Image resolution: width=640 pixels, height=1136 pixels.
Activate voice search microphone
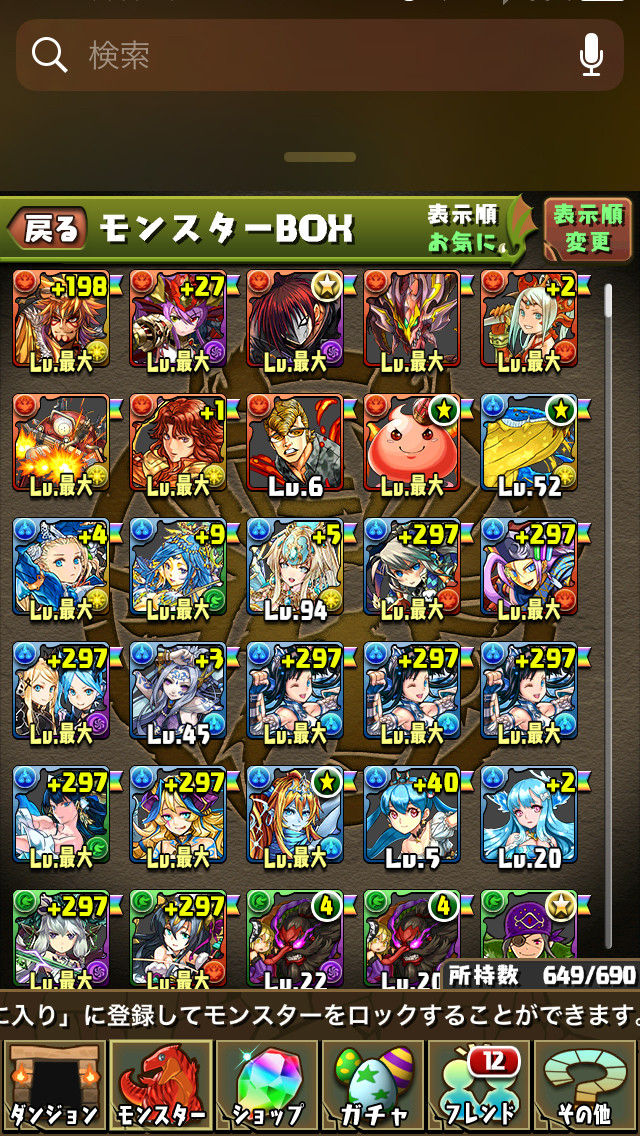pos(591,55)
